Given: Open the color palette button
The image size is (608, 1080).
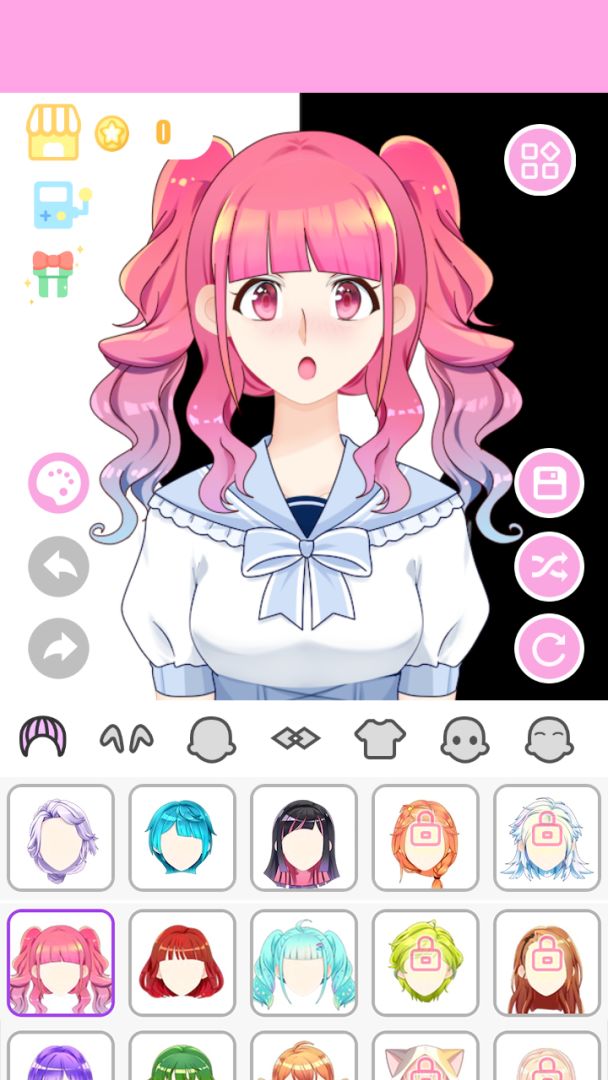Looking at the screenshot, I should (58, 484).
